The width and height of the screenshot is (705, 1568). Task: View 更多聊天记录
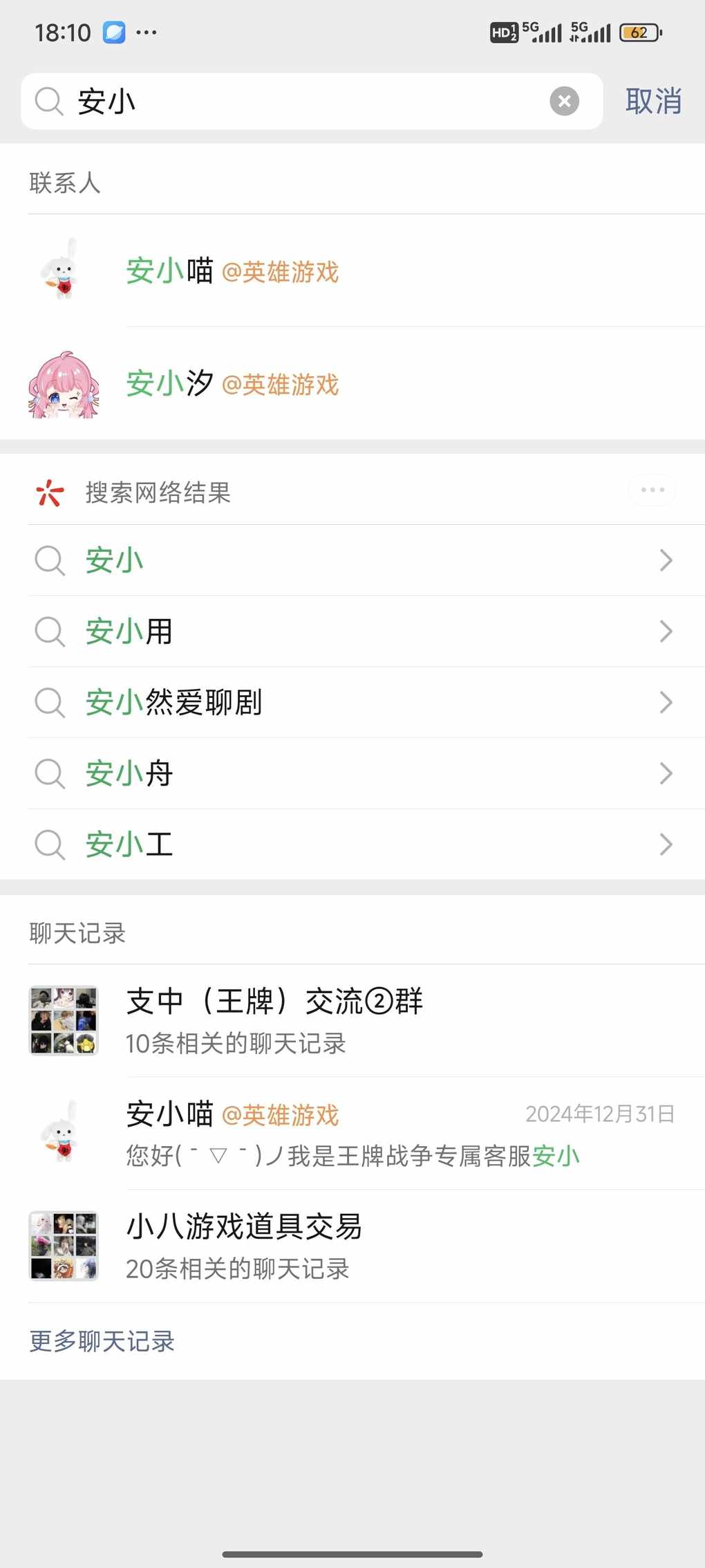[x=102, y=1341]
